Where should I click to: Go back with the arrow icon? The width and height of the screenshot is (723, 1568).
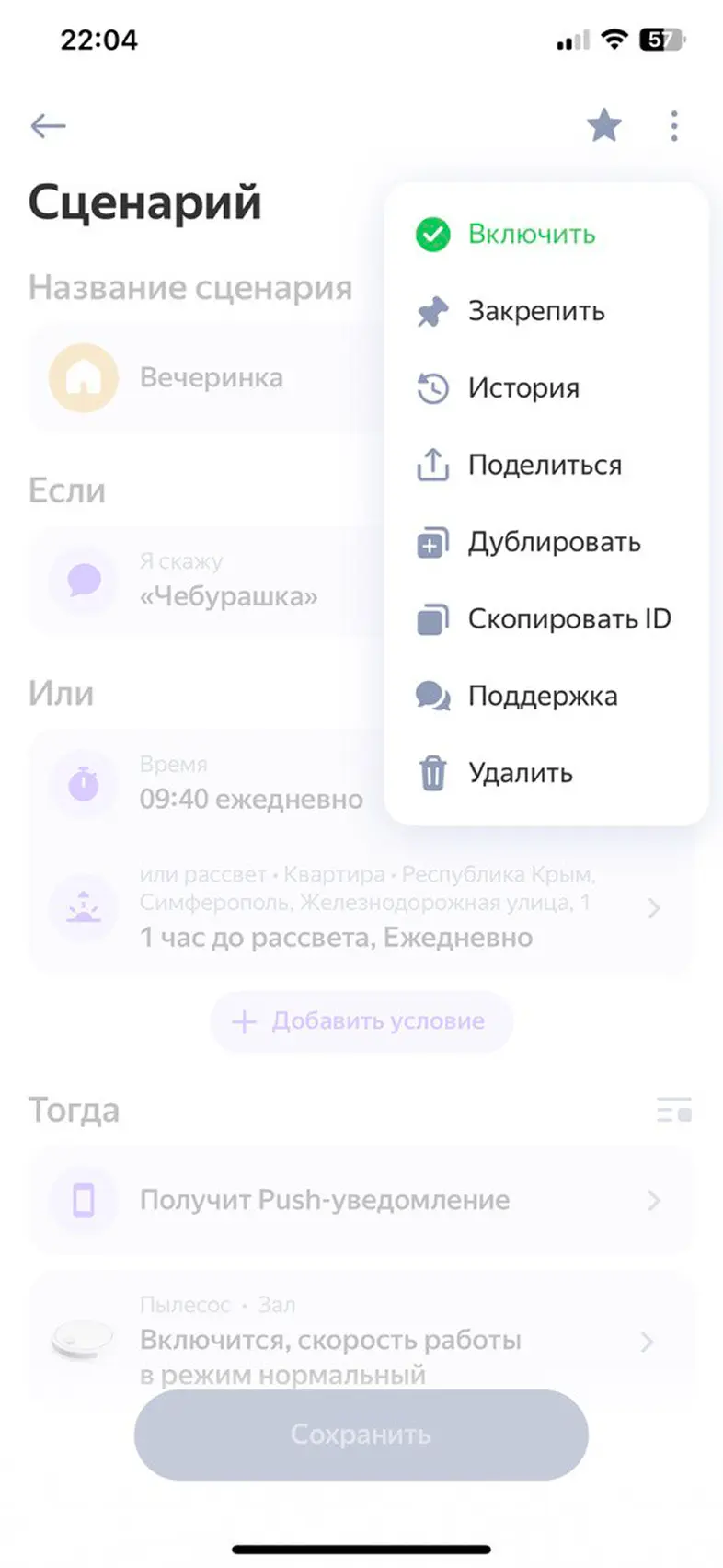[x=48, y=125]
